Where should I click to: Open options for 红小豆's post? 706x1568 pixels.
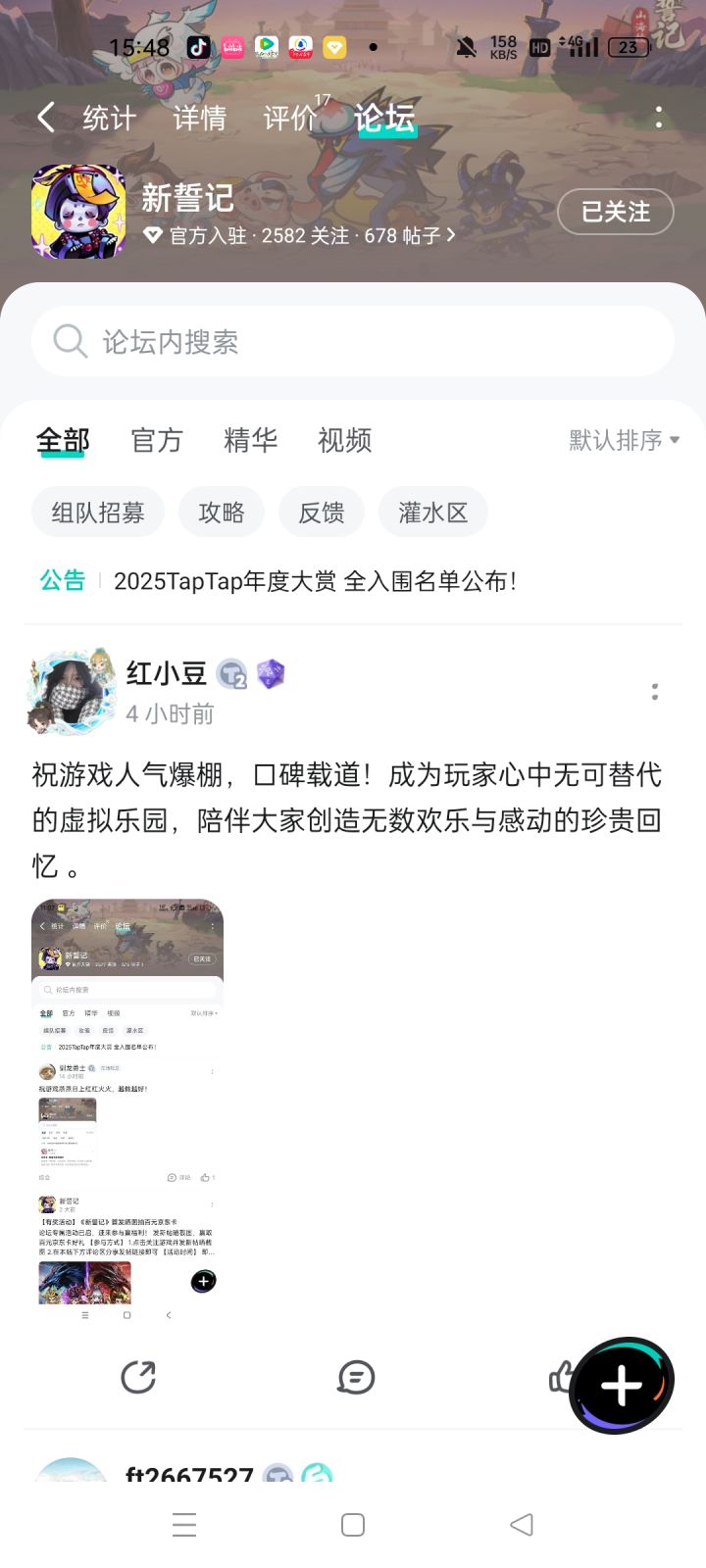click(654, 691)
